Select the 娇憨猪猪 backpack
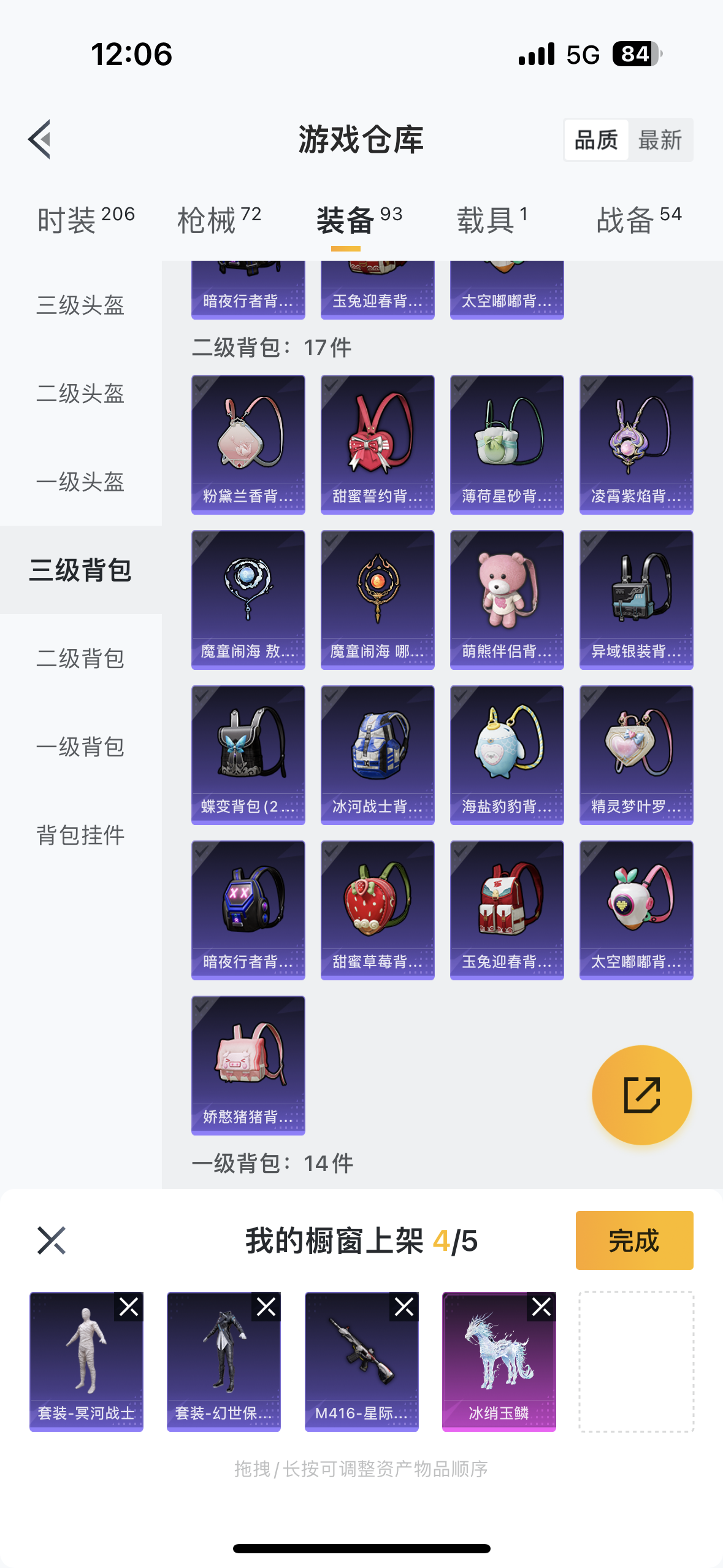 click(248, 1065)
